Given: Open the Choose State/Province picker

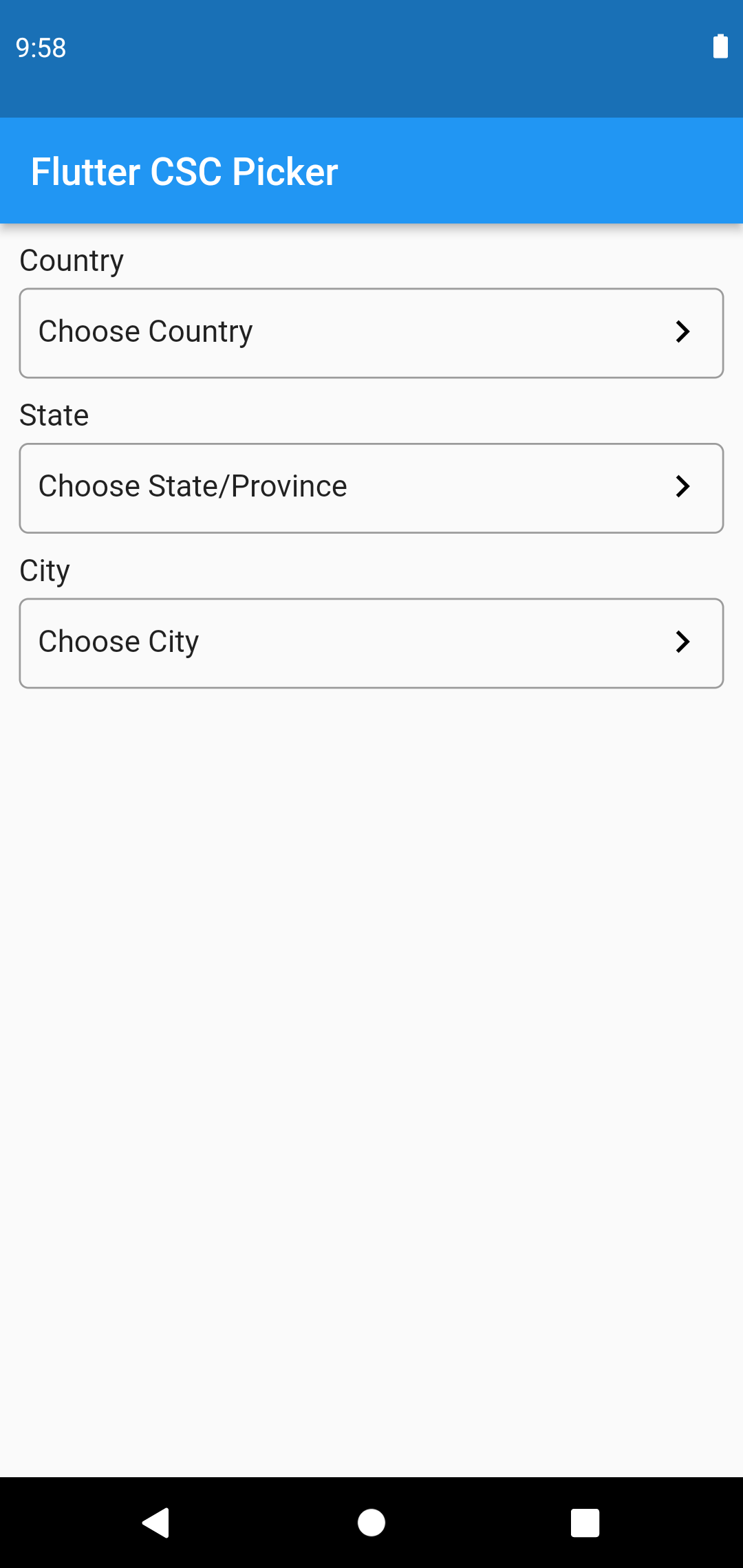Looking at the screenshot, I should (x=371, y=488).
